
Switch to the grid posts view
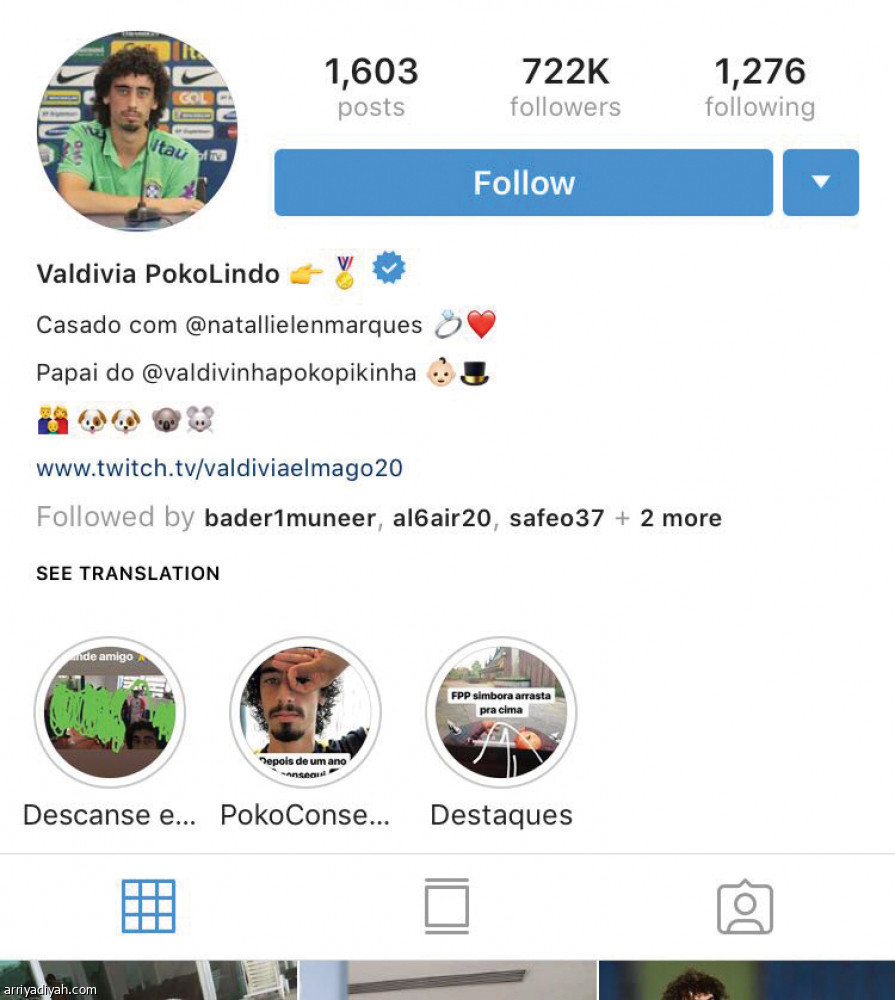[148, 906]
